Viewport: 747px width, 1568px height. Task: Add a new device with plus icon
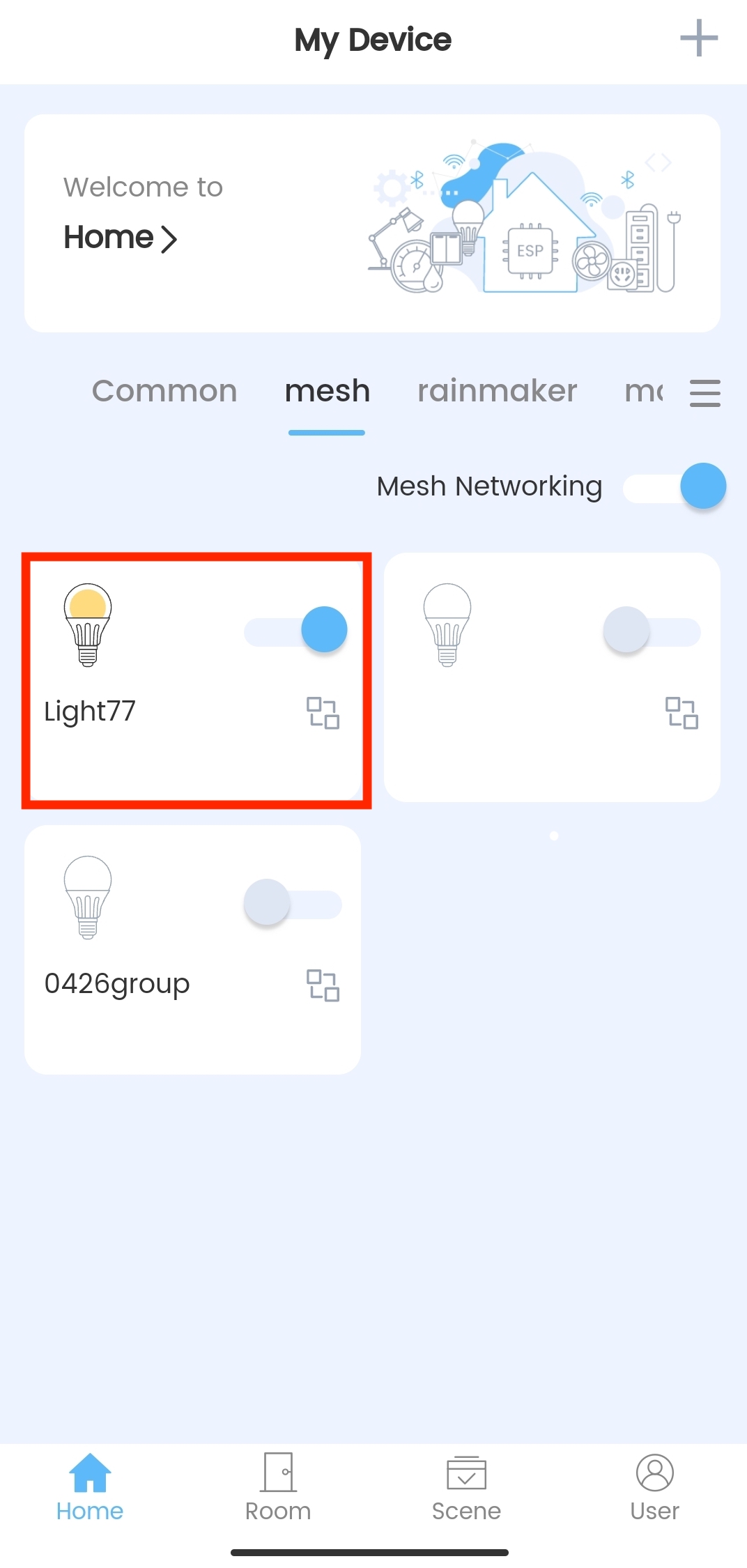(699, 38)
